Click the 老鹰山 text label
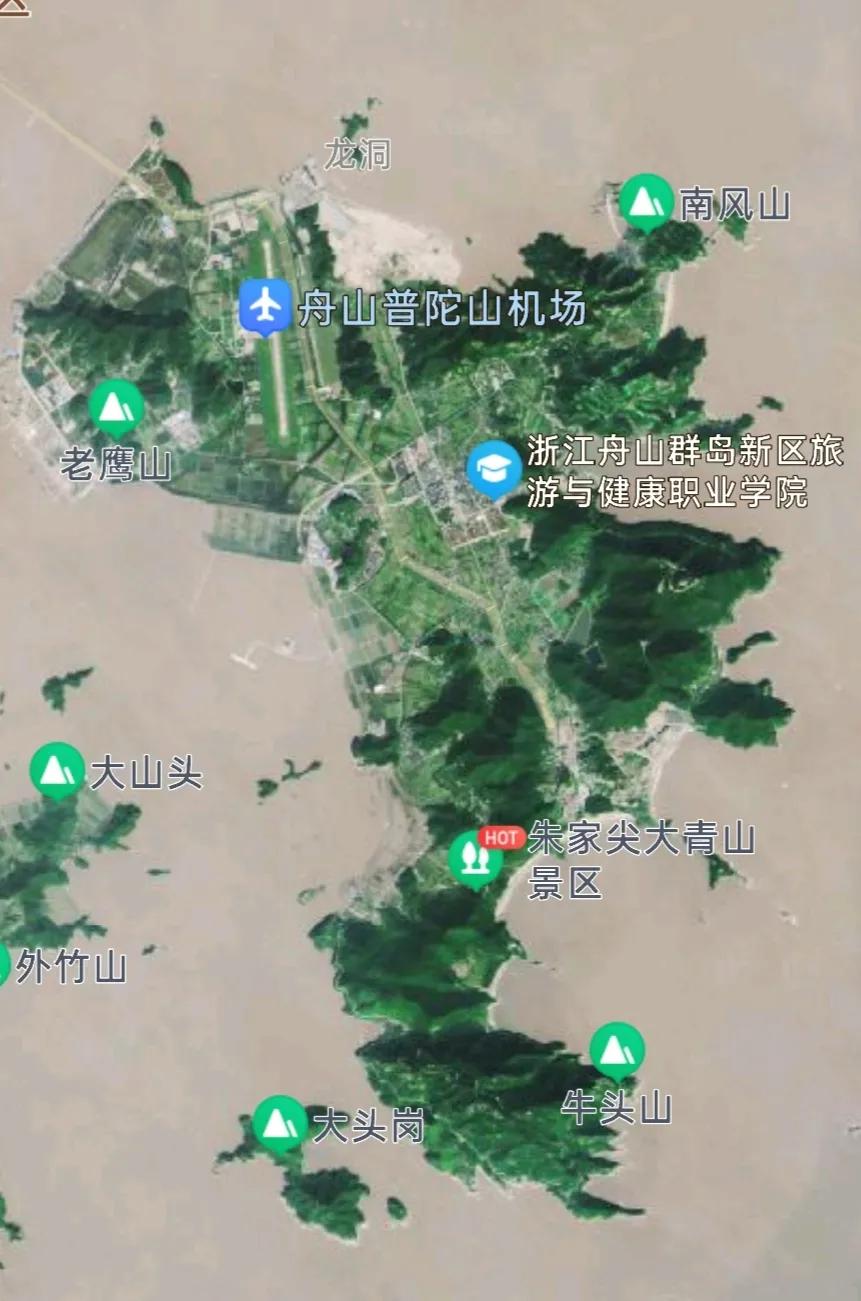Image resolution: width=861 pixels, height=1301 pixels. [x=117, y=460]
